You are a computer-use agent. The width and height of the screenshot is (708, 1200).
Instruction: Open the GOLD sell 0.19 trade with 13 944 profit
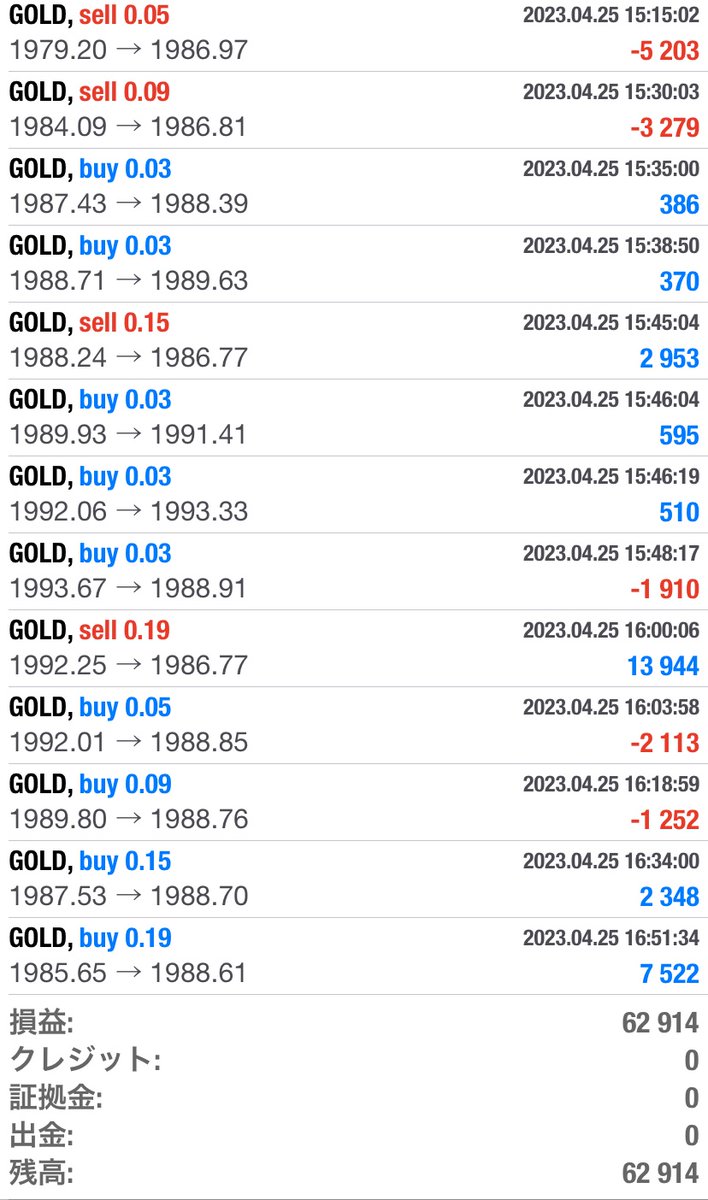click(354, 649)
